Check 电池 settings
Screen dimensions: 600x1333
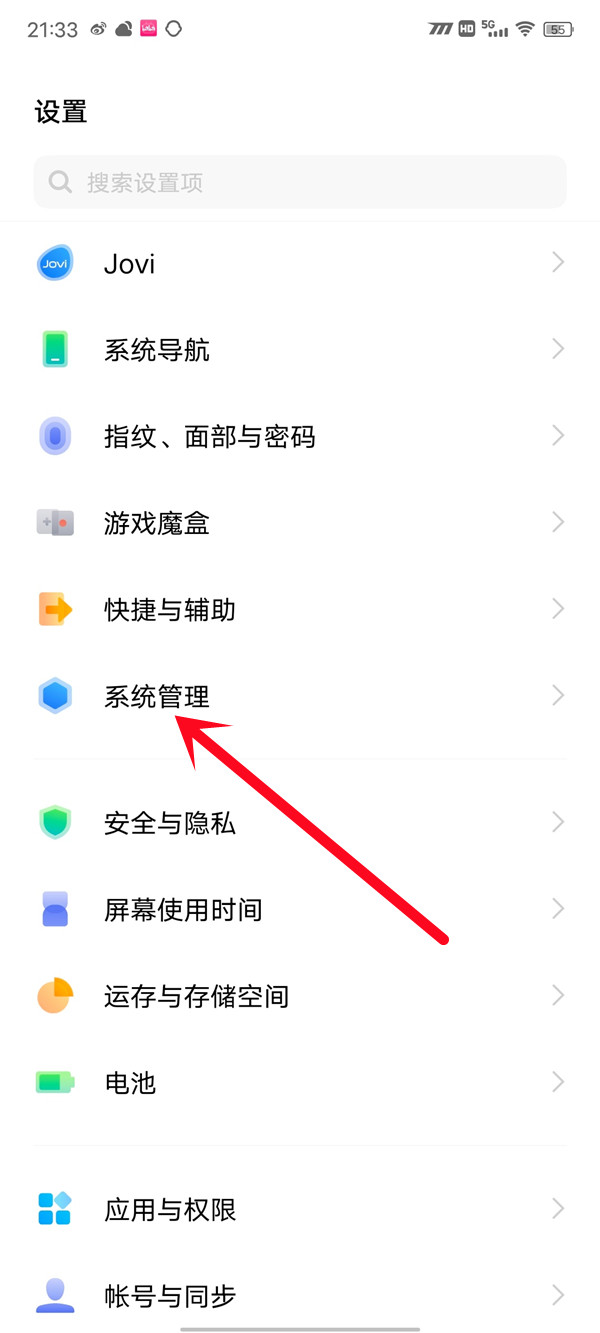coord(300,1082)
